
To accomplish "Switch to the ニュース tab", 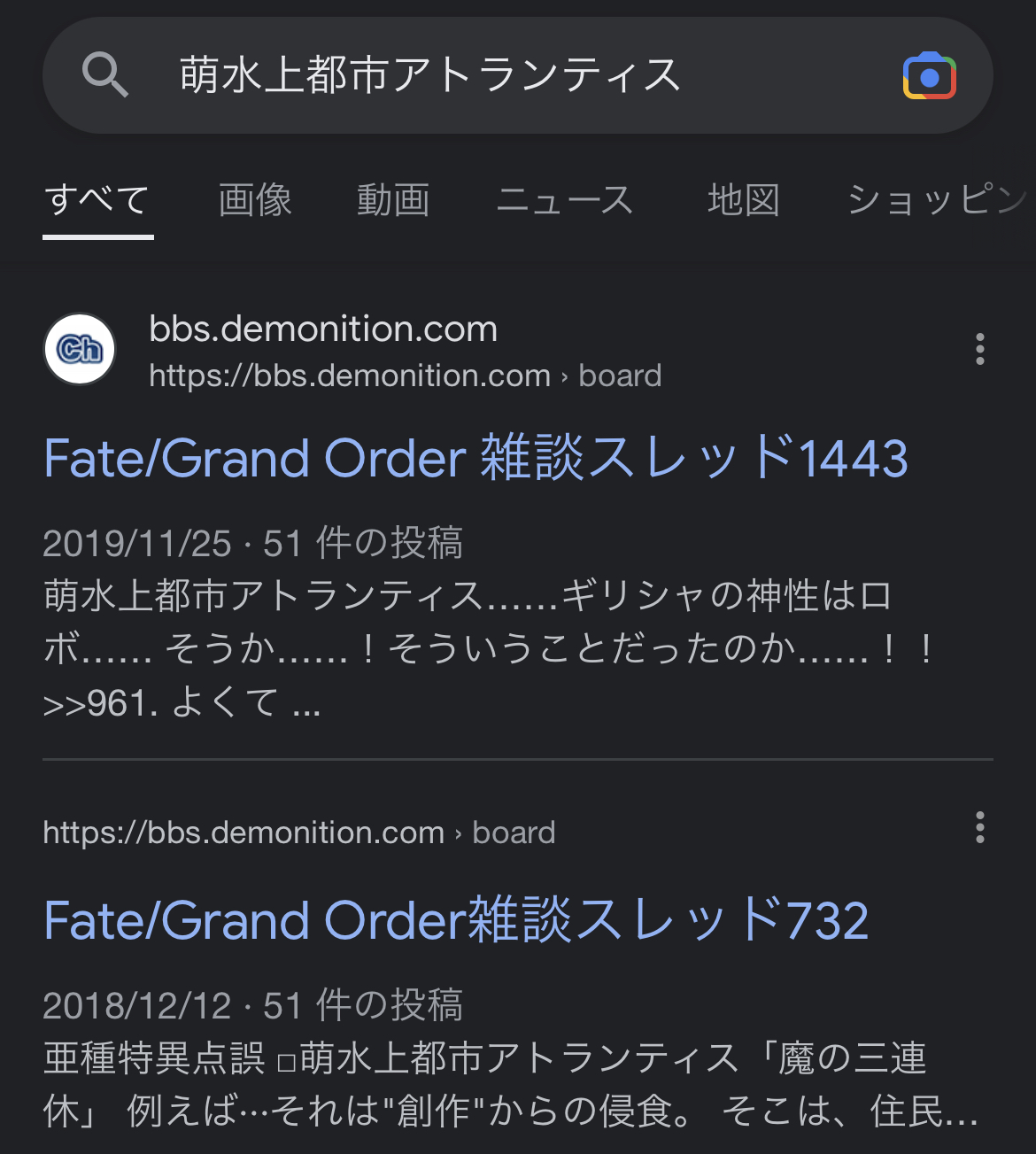I will [565, 200].
